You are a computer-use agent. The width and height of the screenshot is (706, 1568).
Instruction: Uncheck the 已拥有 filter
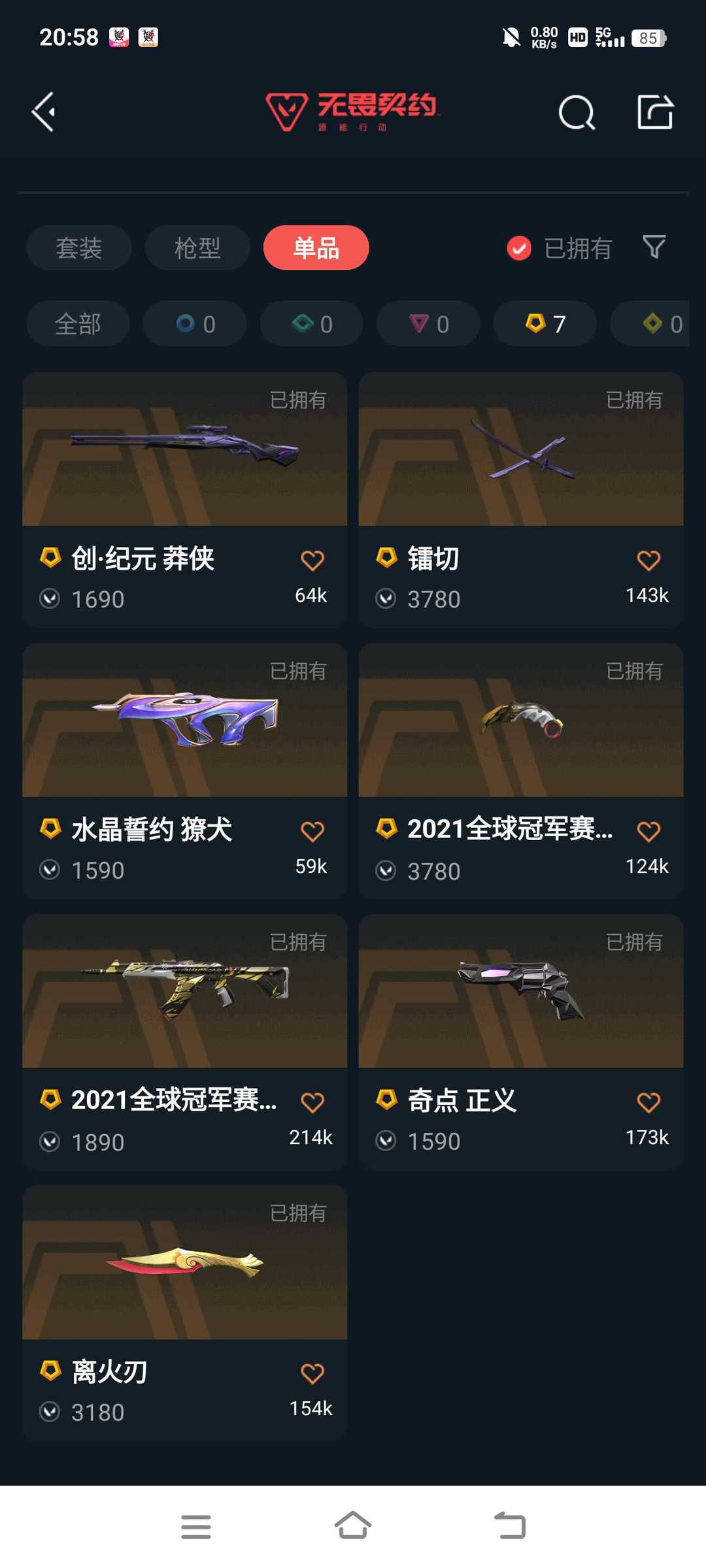(x=560, y=248)
